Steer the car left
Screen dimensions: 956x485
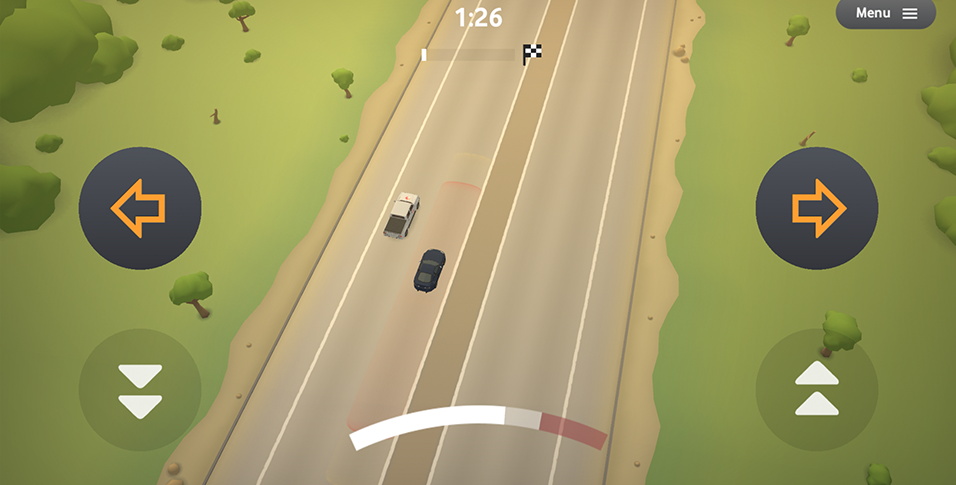140,208
